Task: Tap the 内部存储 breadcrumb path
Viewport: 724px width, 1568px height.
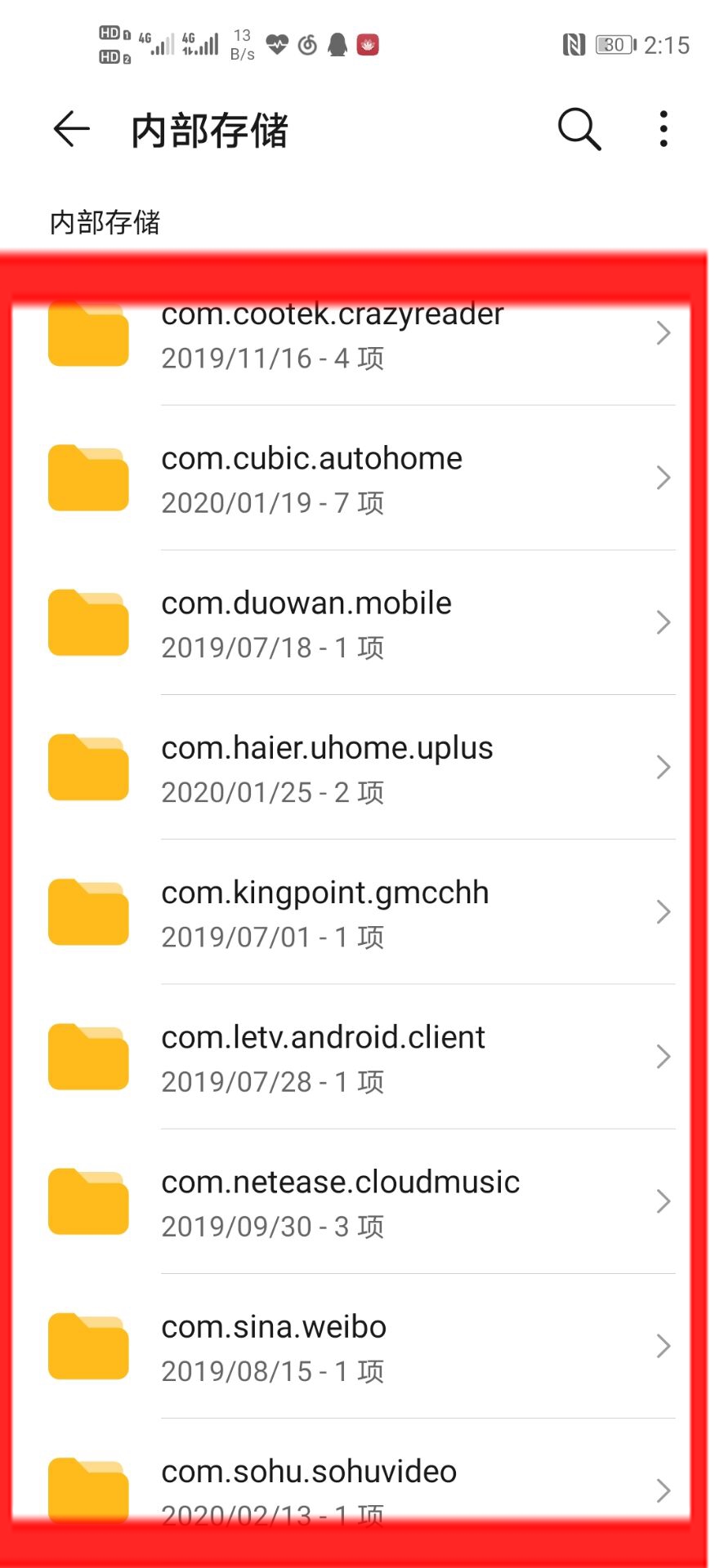Action: point(105,222)
